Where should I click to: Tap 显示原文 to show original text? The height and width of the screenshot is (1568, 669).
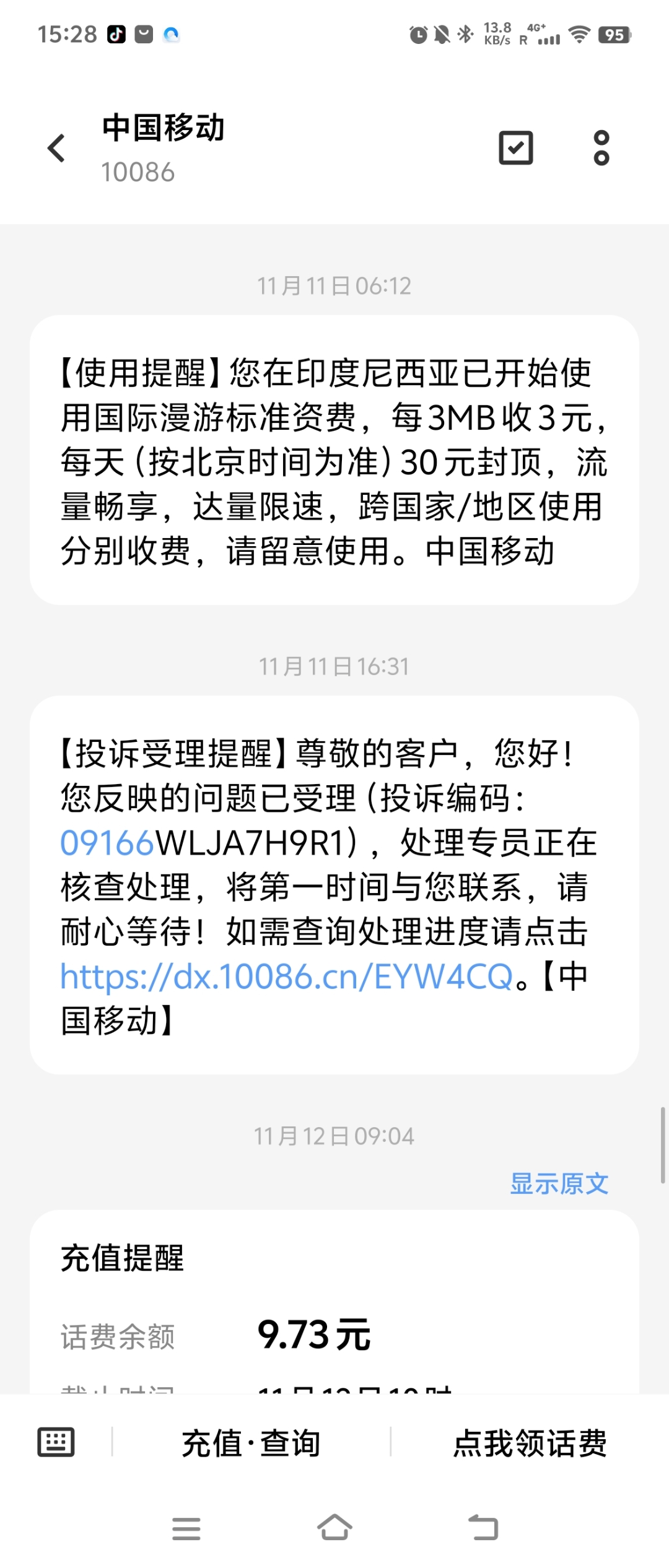click(559, 1183)
